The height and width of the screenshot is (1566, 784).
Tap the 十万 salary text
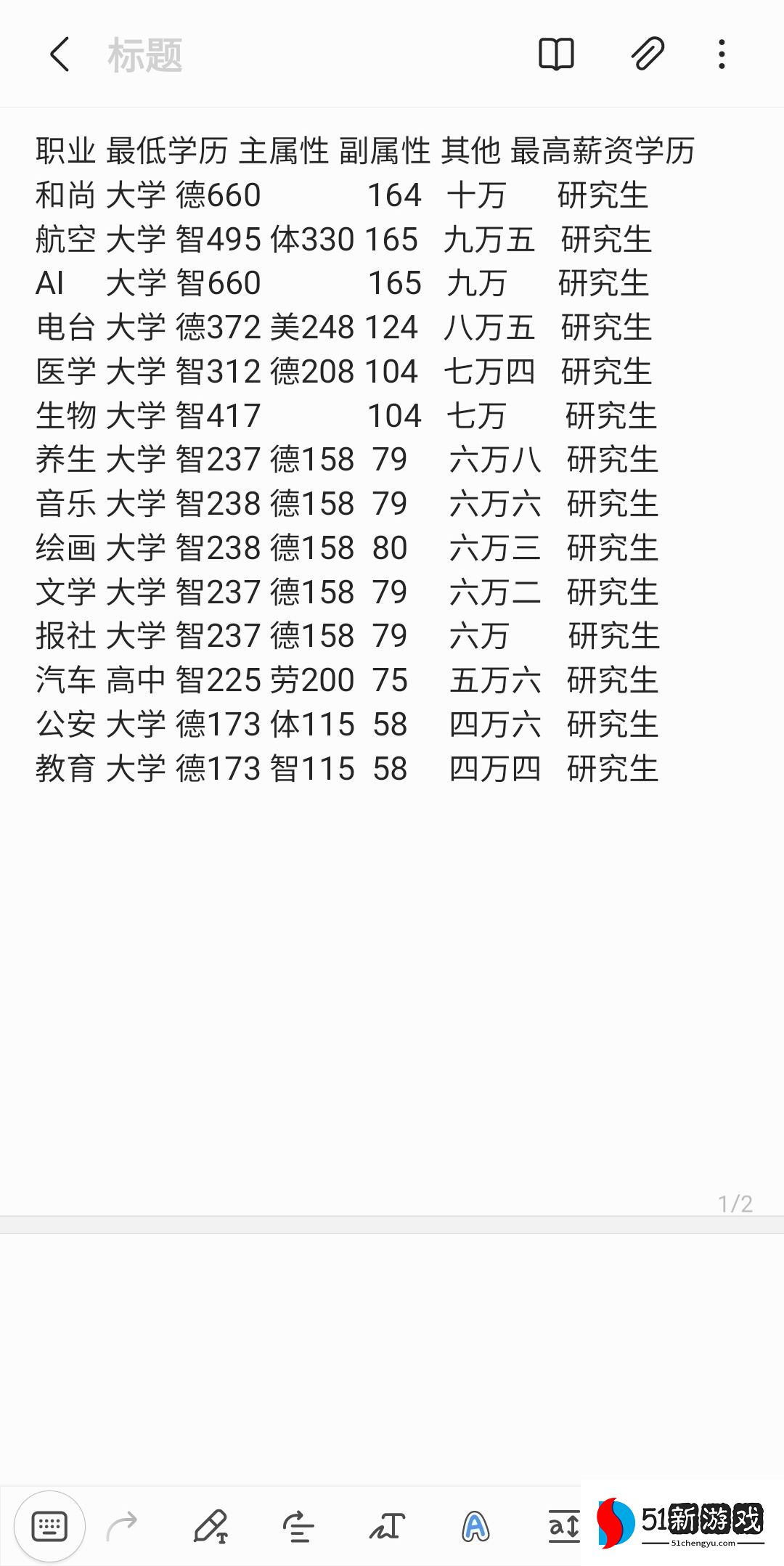pyautogui.click(x=475, y=195)
